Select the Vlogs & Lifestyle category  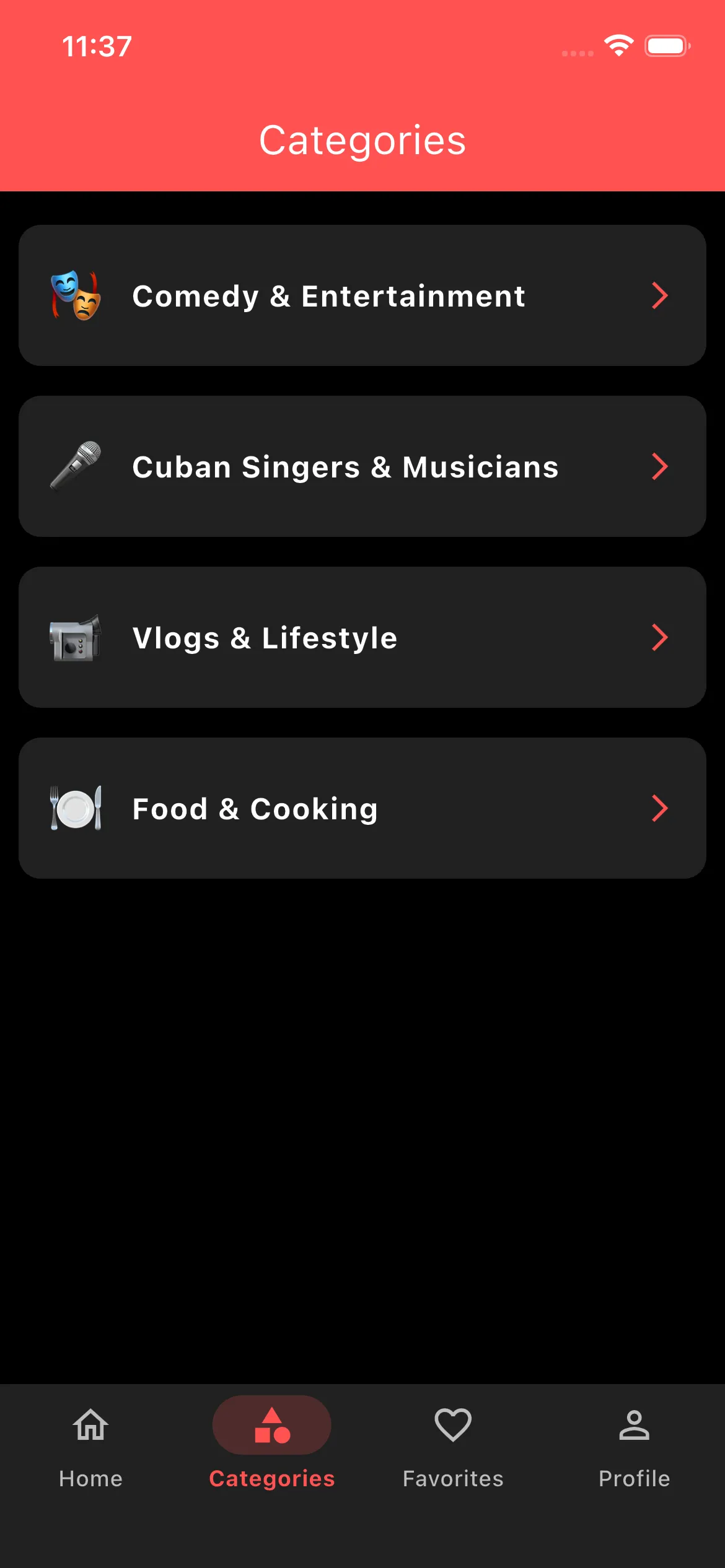pos(362,637)
